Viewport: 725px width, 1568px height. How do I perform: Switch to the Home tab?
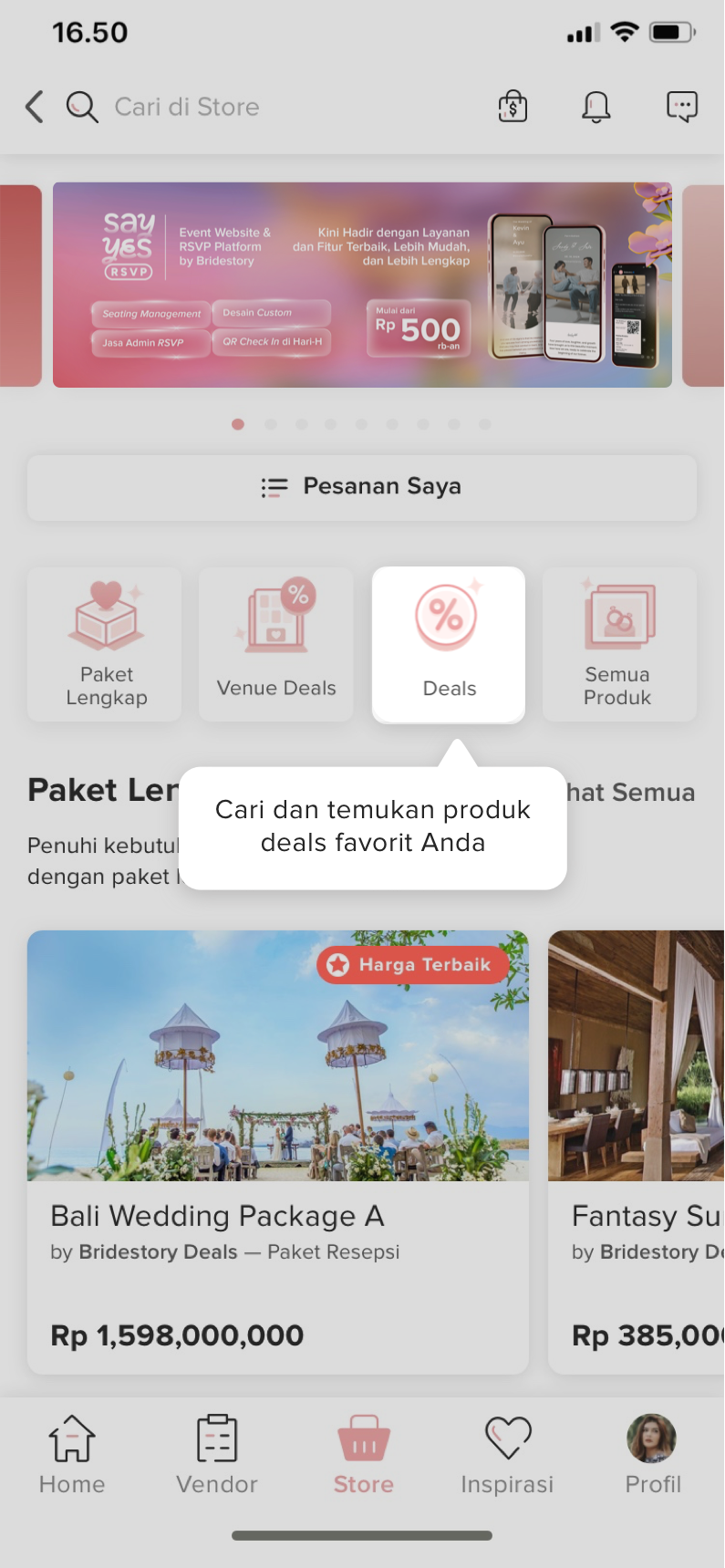(72, 1454)
